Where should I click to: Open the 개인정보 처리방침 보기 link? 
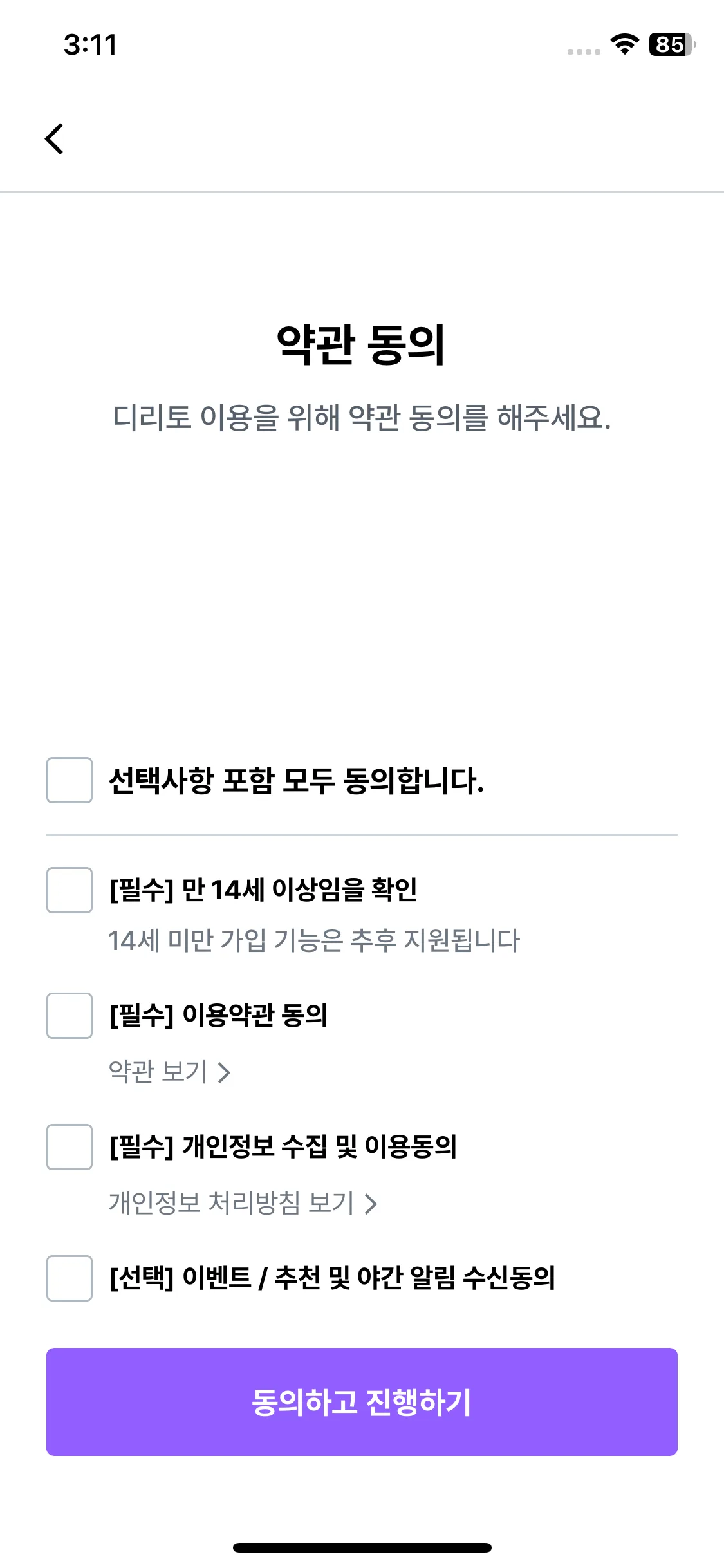click(x=243, y=1203)
